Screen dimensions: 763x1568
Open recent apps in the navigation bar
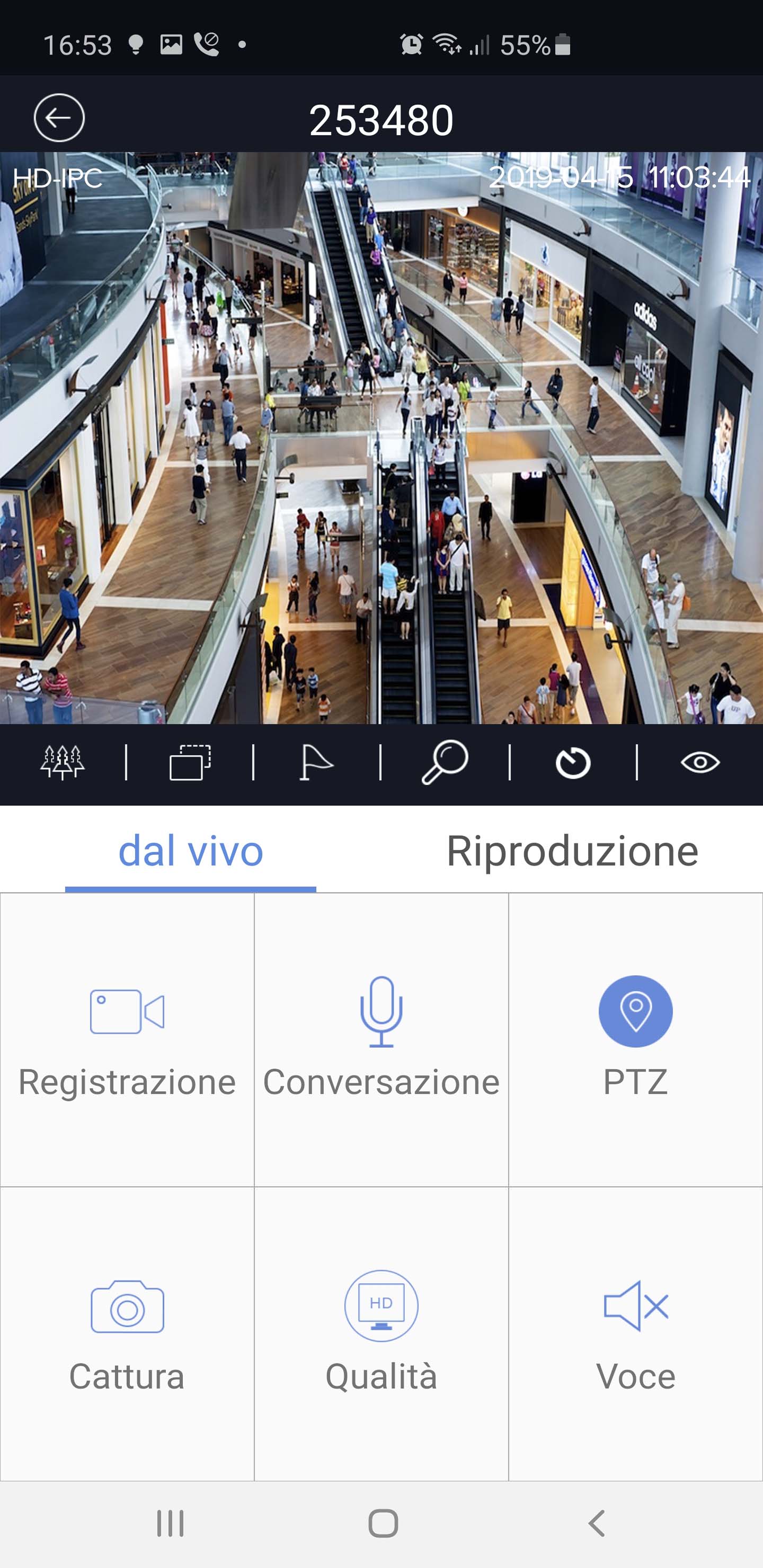click(x=171, y=1524)
